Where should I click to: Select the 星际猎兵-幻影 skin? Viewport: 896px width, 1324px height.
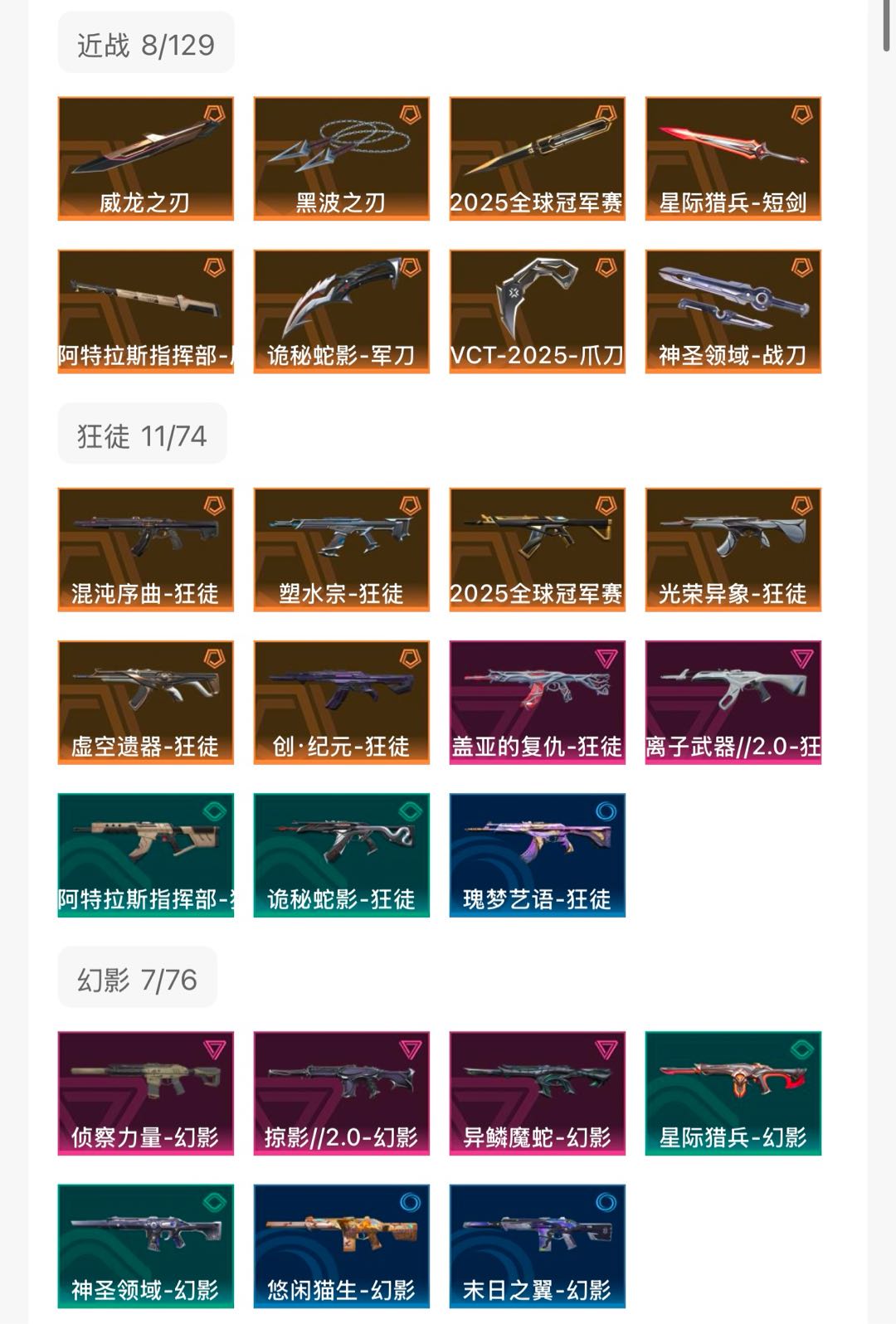pyautogui.click(x=733, y=1093)
